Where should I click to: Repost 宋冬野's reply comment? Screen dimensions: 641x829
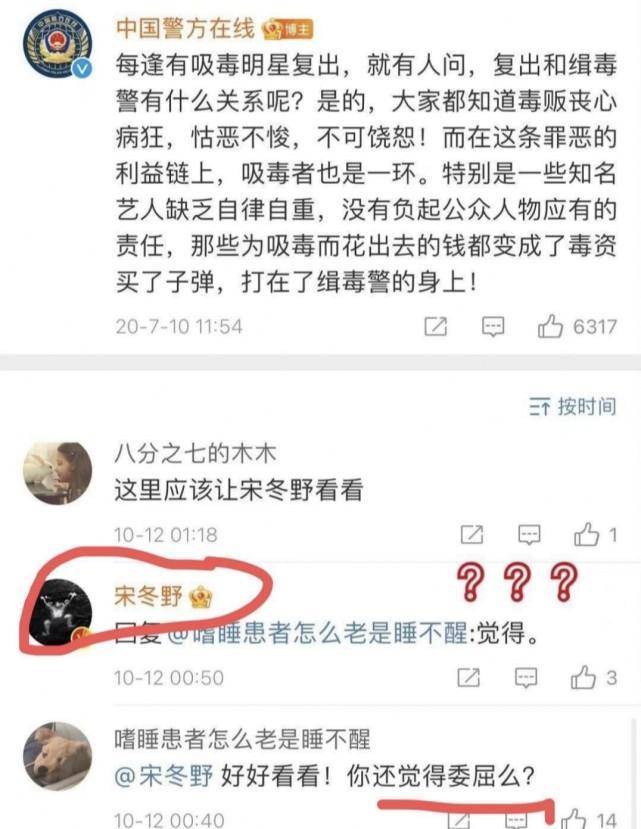point(468,678)
